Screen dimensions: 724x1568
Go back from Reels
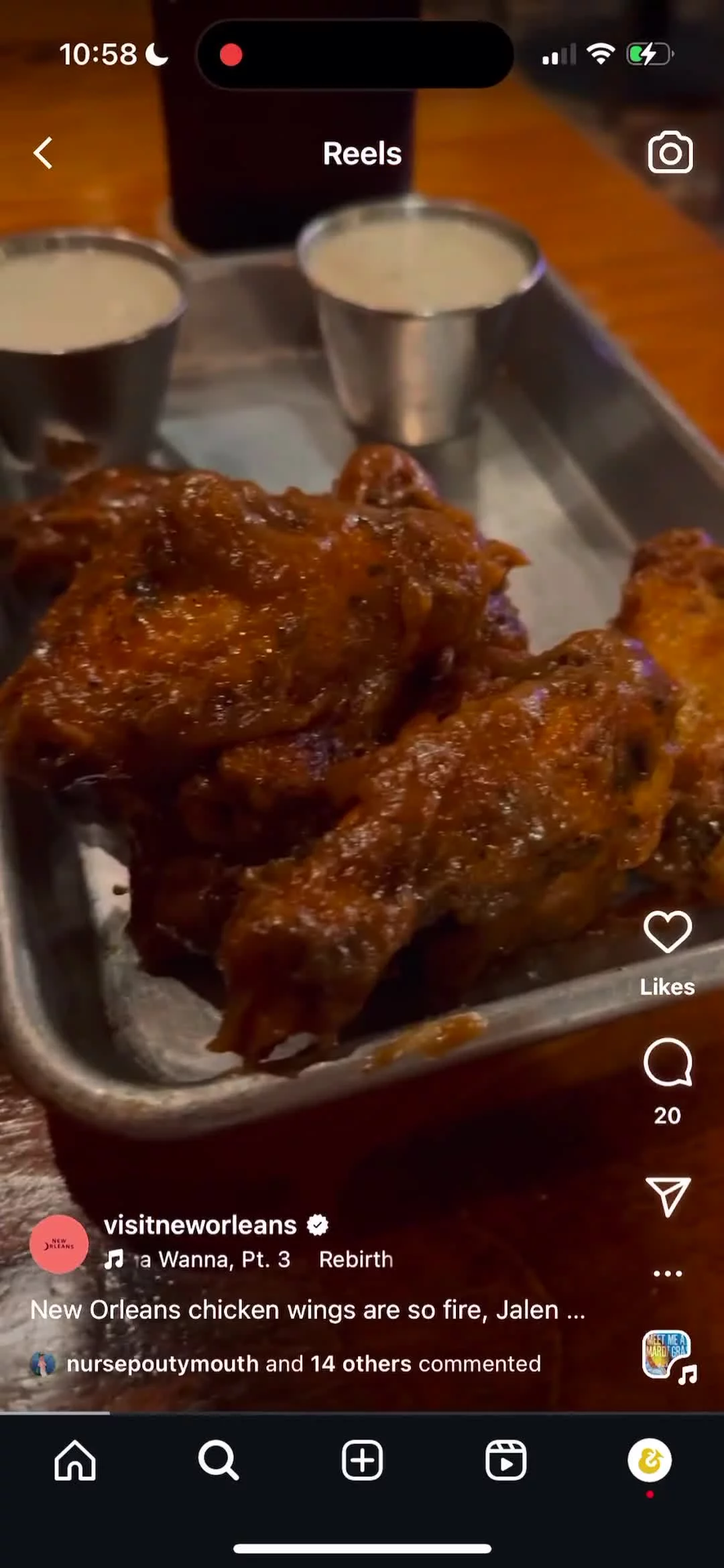pyautogui.click(x=44, y=153)
